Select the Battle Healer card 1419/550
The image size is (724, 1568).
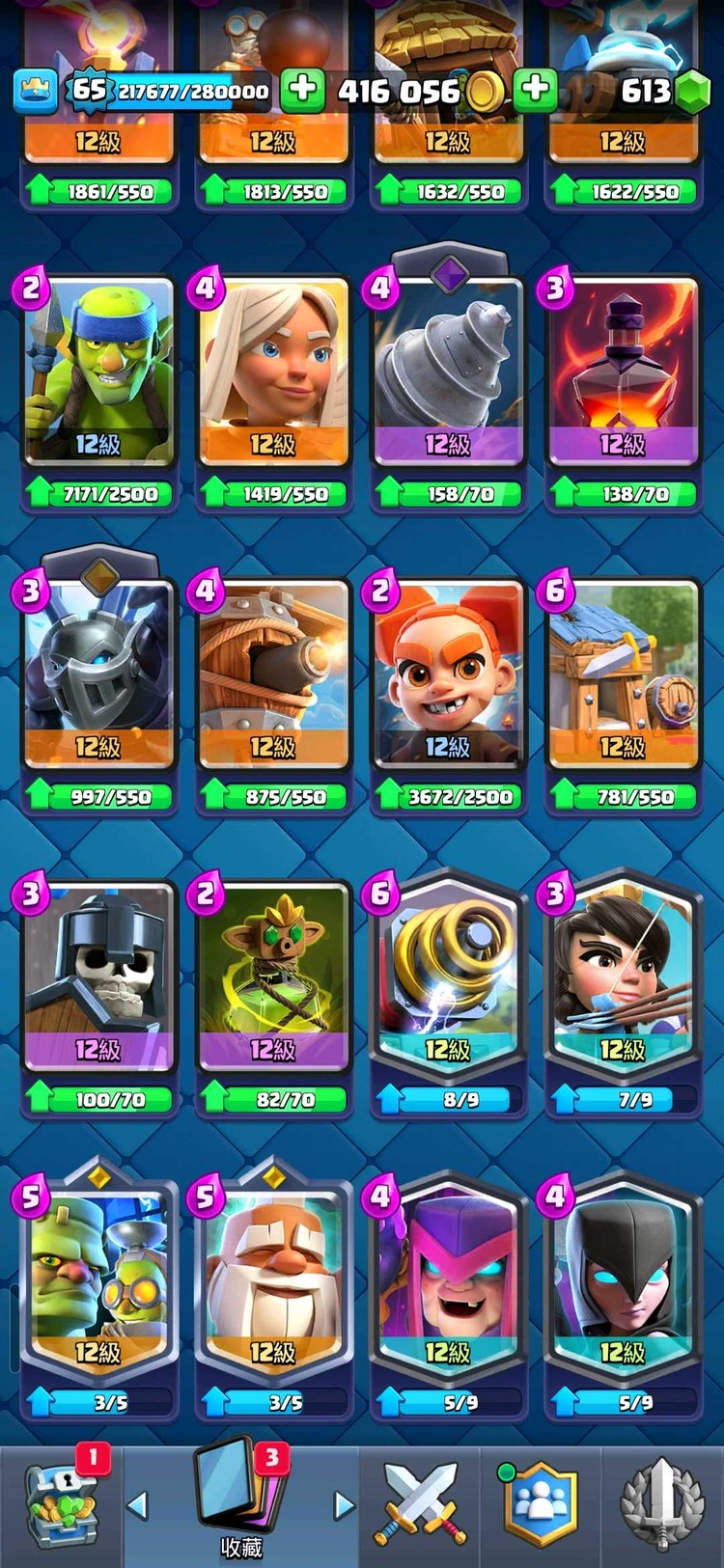[273, 371]
